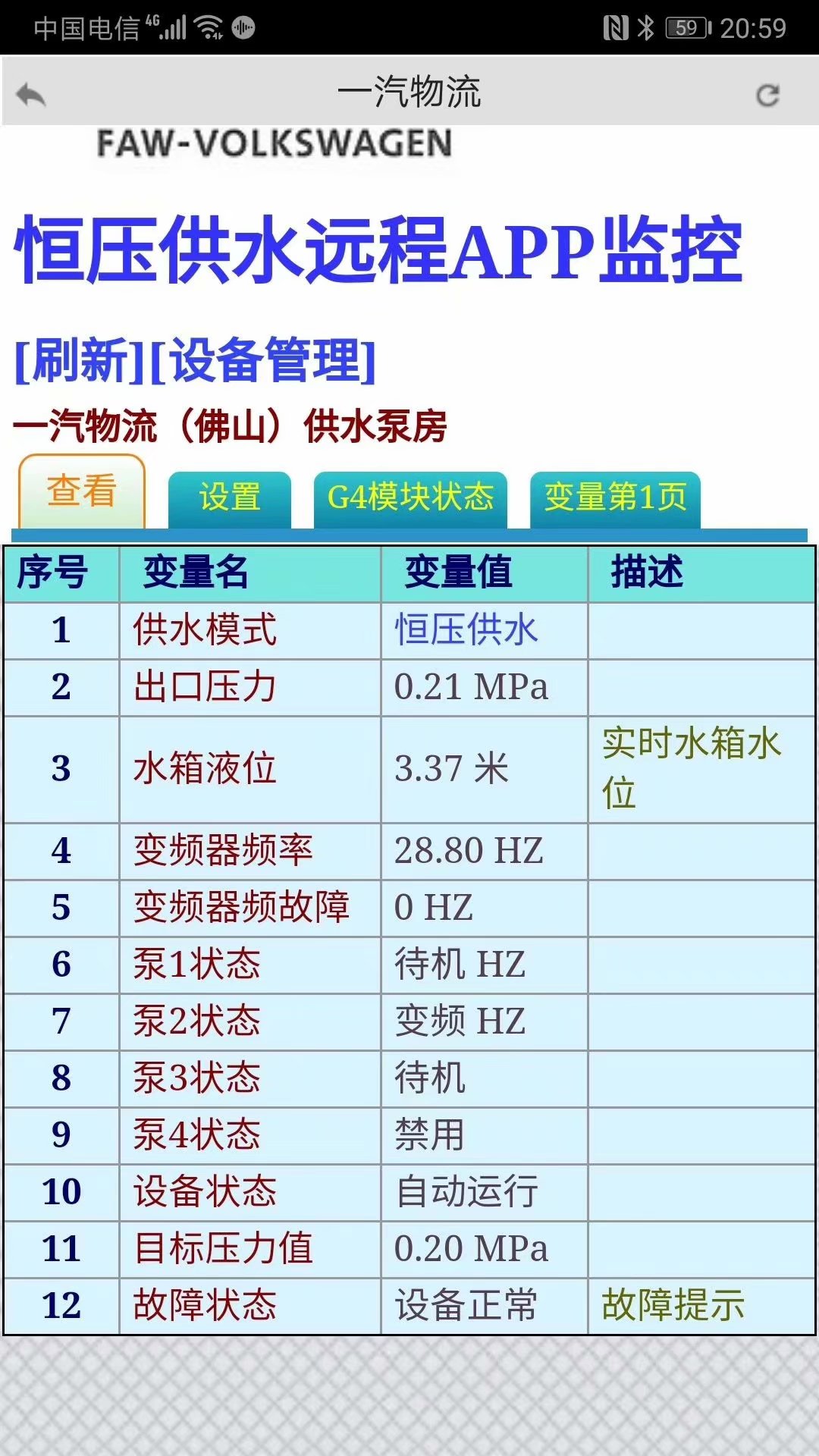Reload the page with the refresh icon
Screen dimensions: 819x1456
(x=767, y=95)
